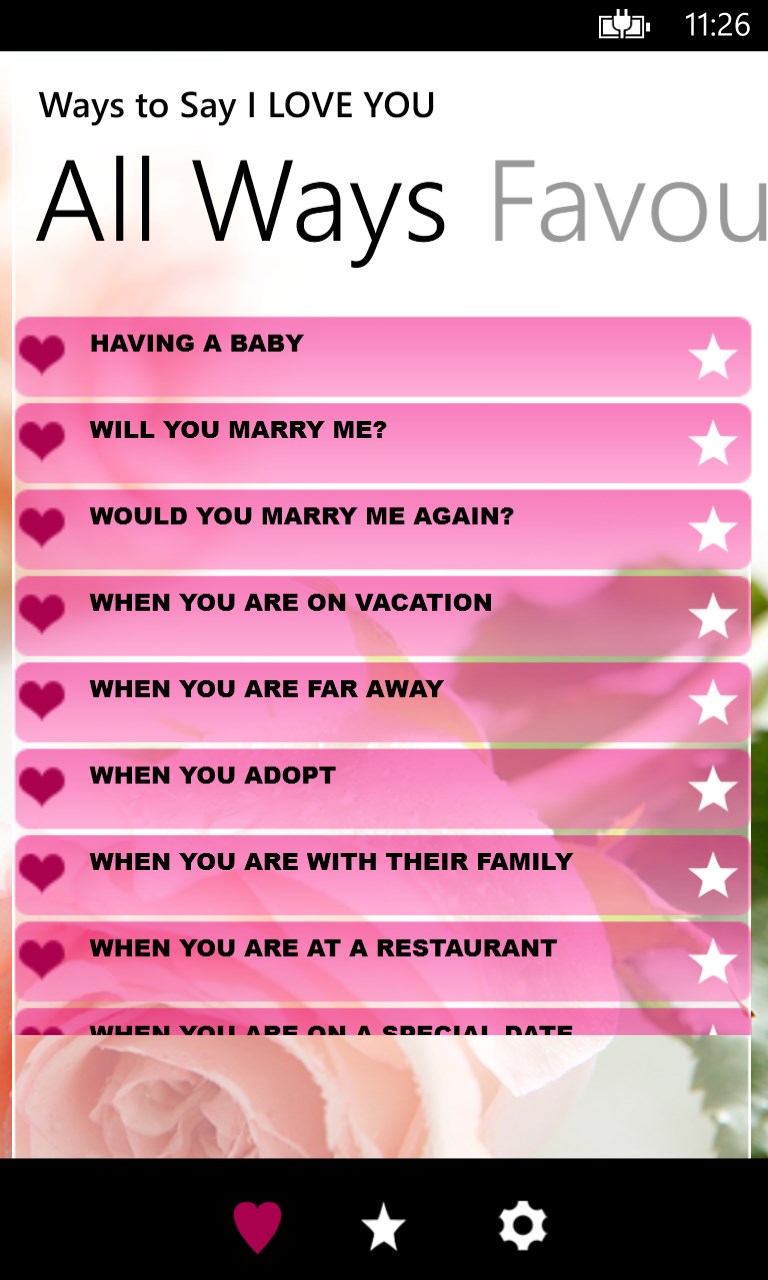Open WHEN YOU ARE AT A RESTAURANT

click(350, 959)
